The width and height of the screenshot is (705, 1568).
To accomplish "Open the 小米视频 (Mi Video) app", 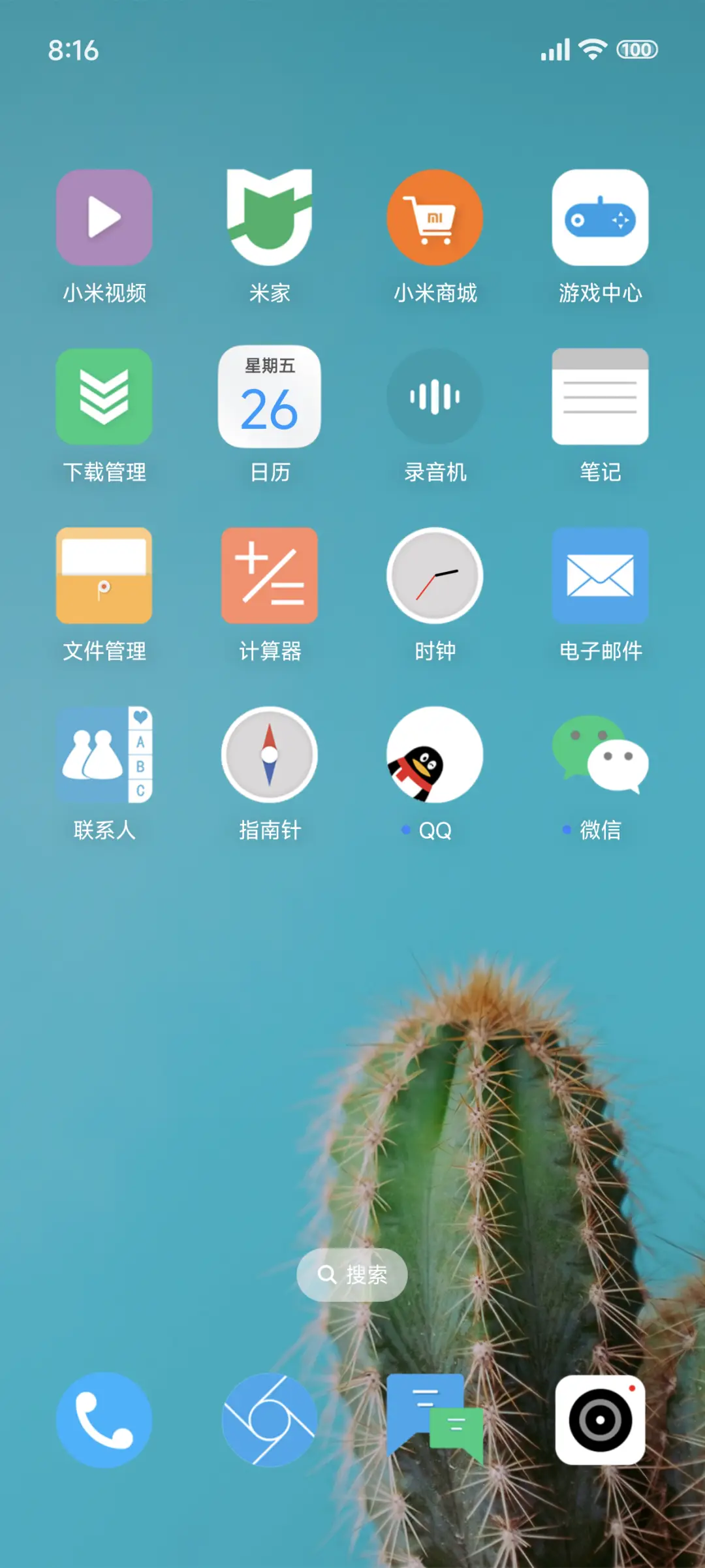I will 104,219.
